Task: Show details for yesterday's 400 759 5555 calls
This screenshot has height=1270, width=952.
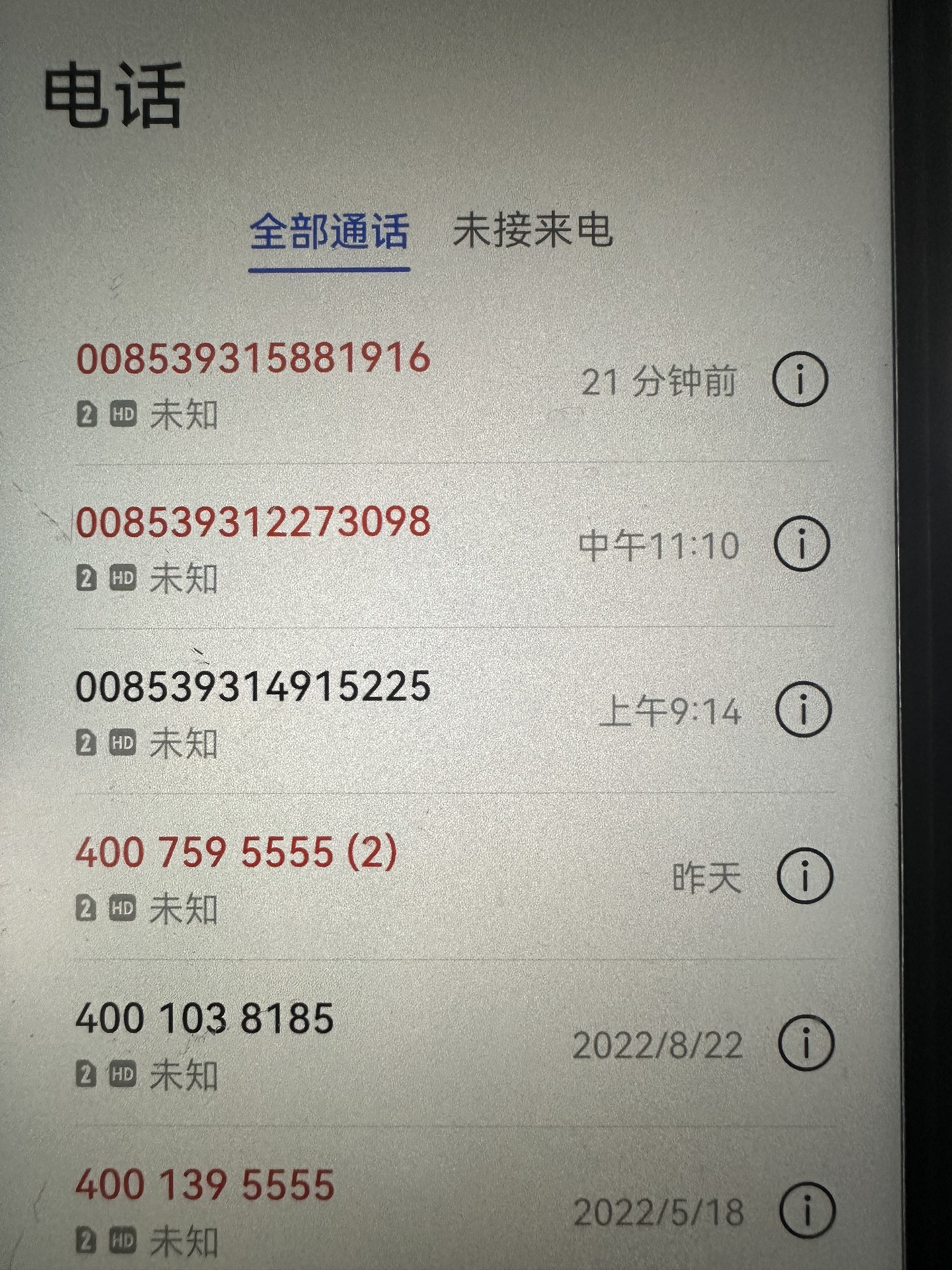Action: click(x=804, y=876)
